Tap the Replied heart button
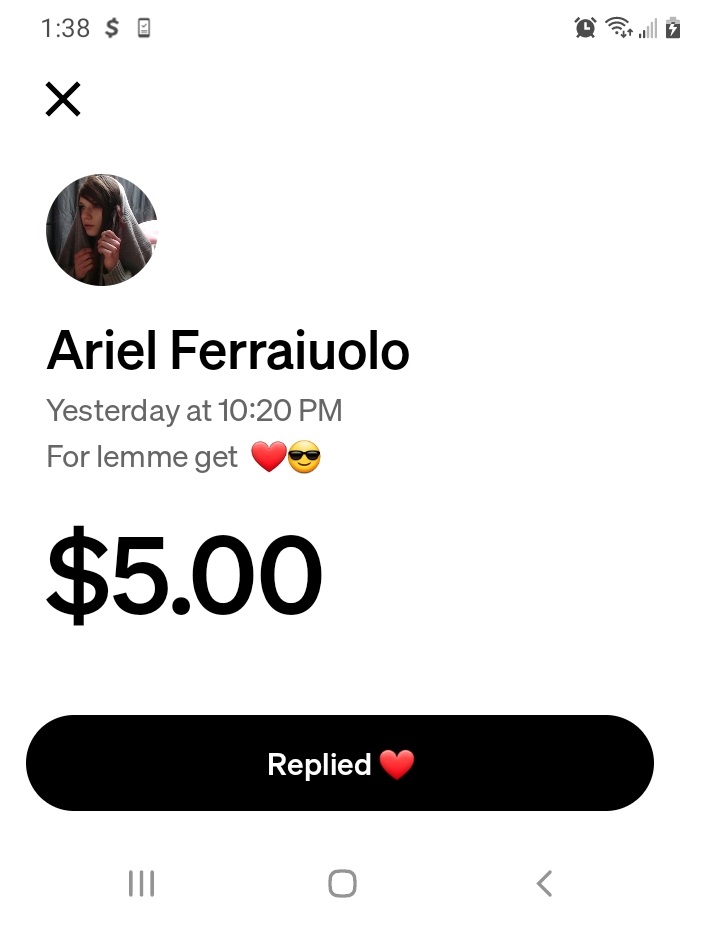This screenshot has width=720, height=950. pyautogui.click(x=340, y=764)
